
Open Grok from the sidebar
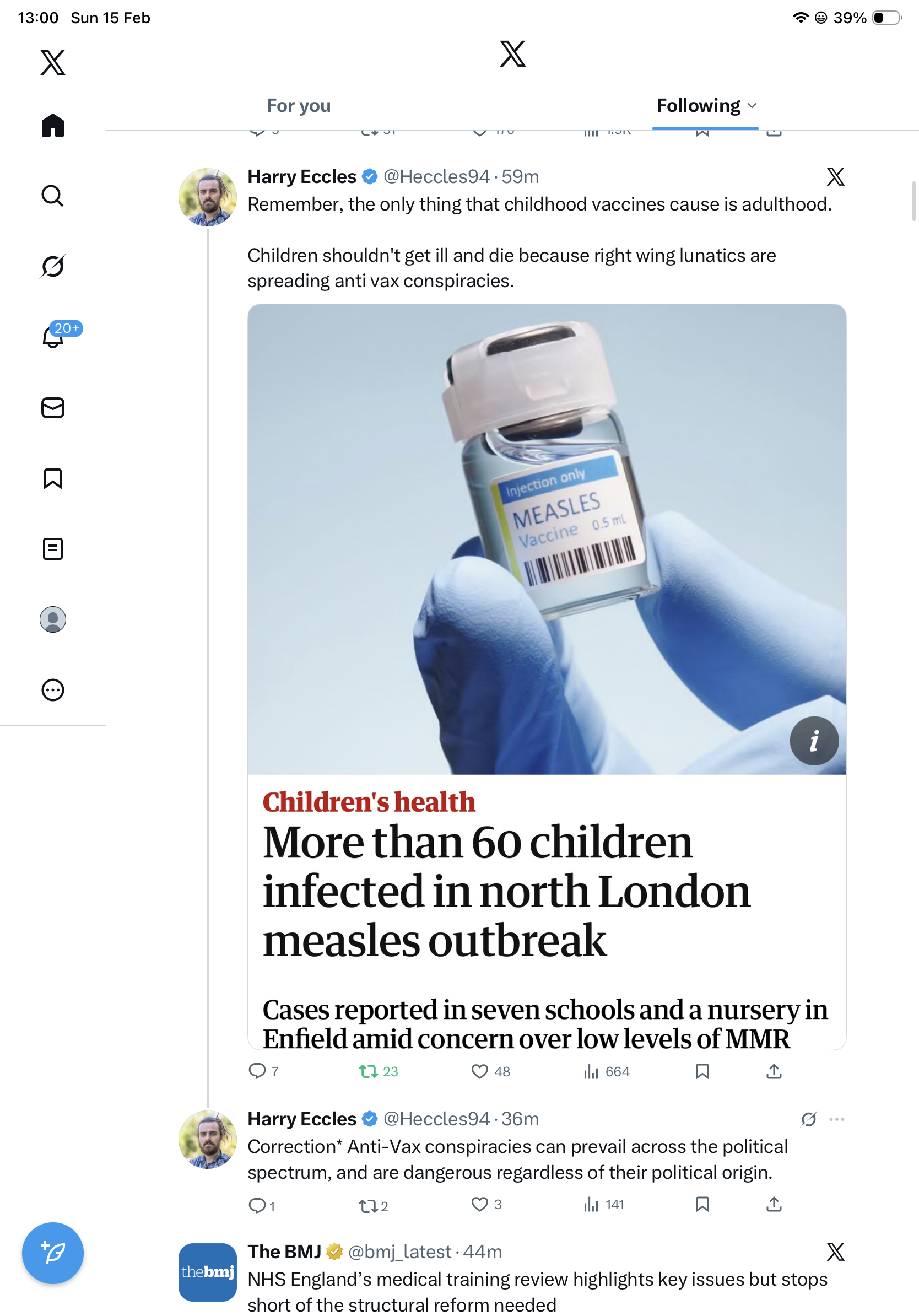53,266
